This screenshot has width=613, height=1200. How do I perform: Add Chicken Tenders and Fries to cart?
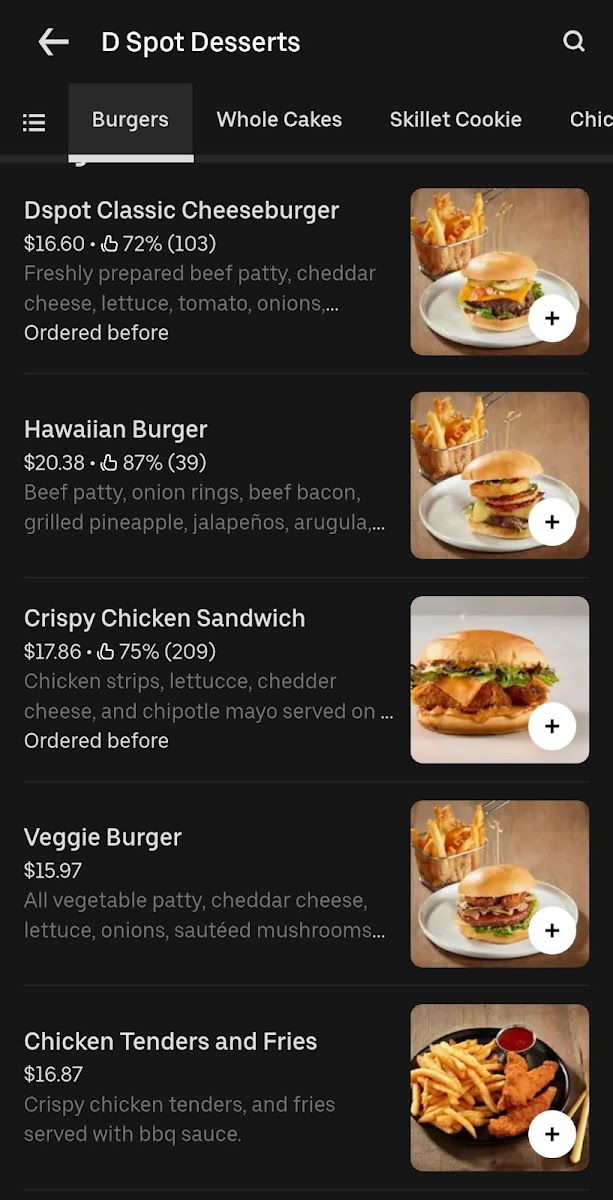tap(552, 1134)
